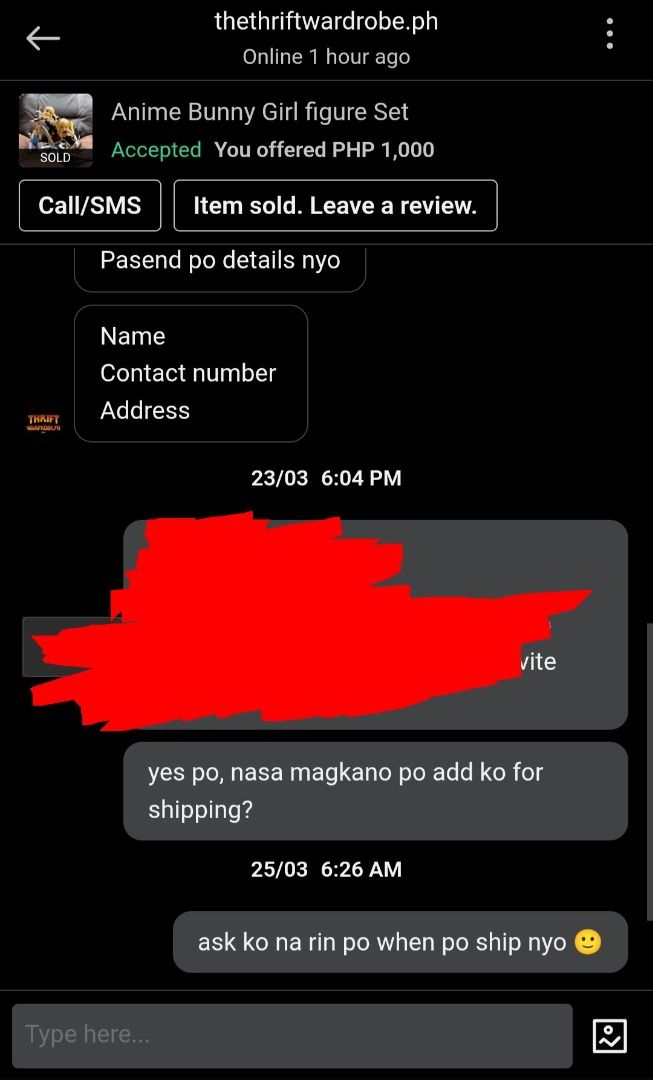Leave a review for the sold item
The image size is (653, 1080).
[335, 206]
